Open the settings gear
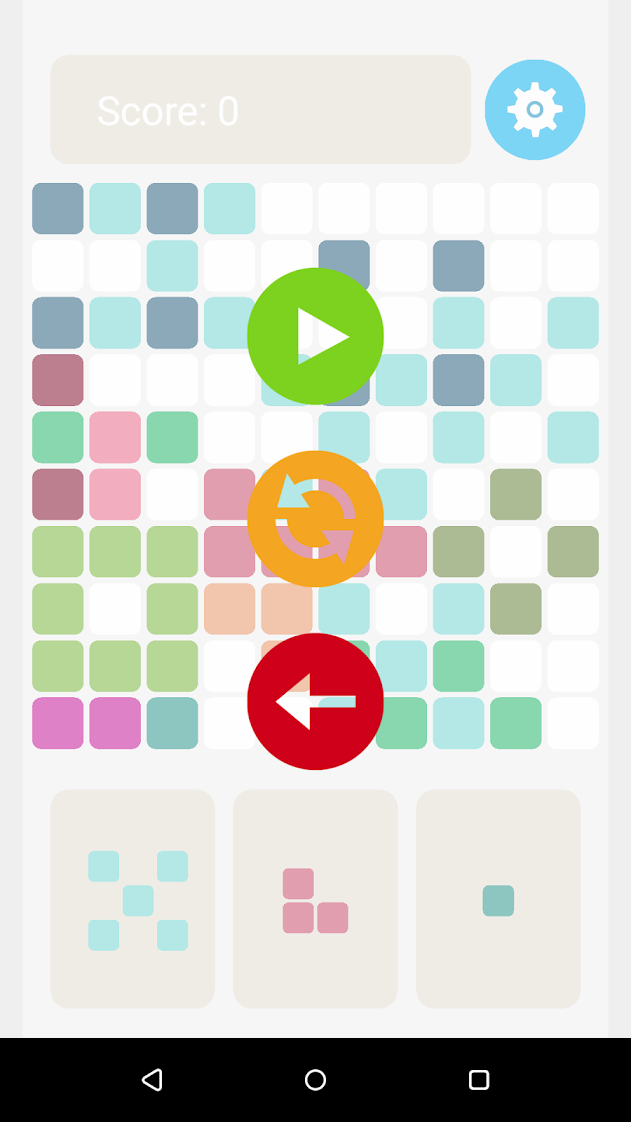Viewport: 631px width, 1122px height. coord(535,110)
